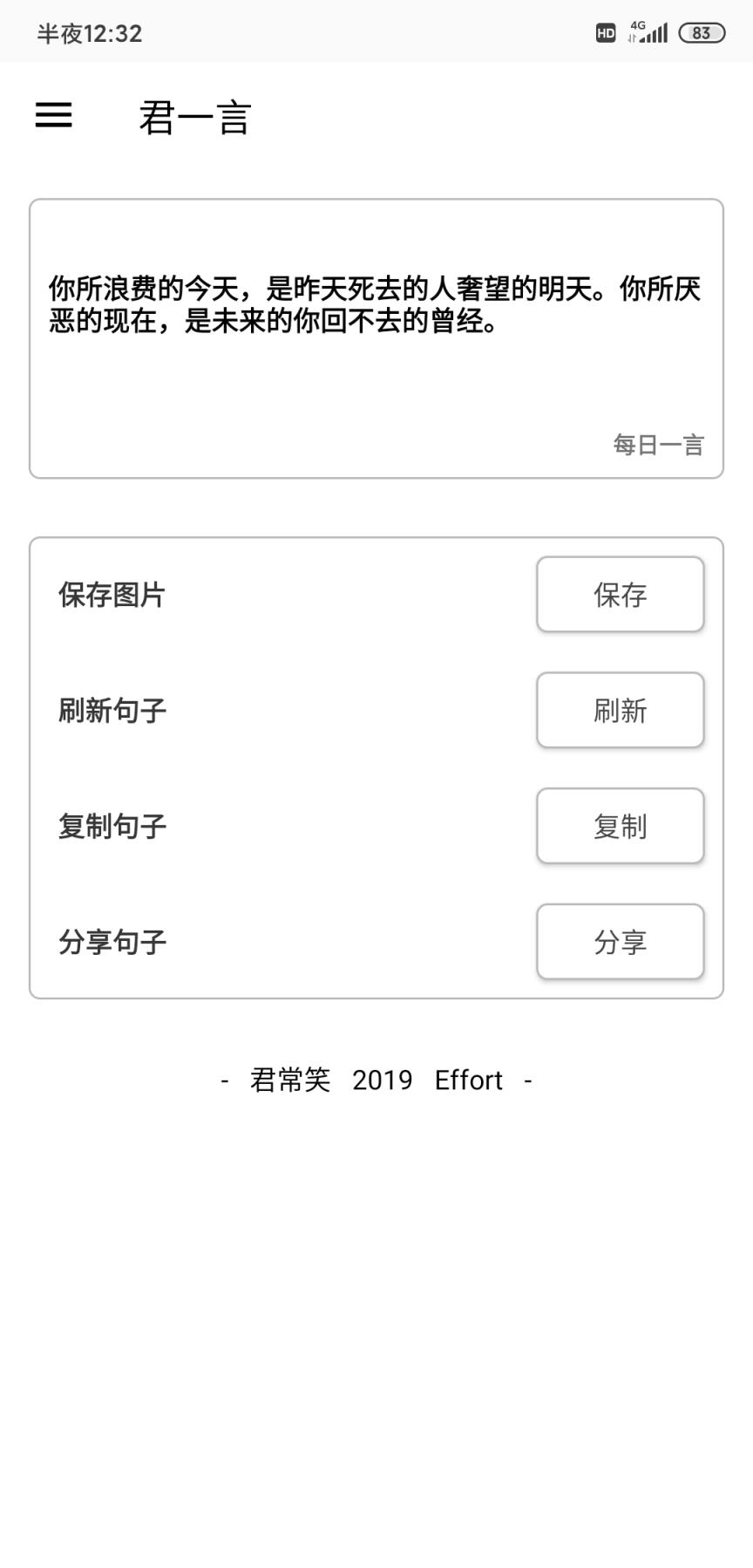Tap the quote card area
Viewport: 753px width, 1568px height.
(375, 338)
